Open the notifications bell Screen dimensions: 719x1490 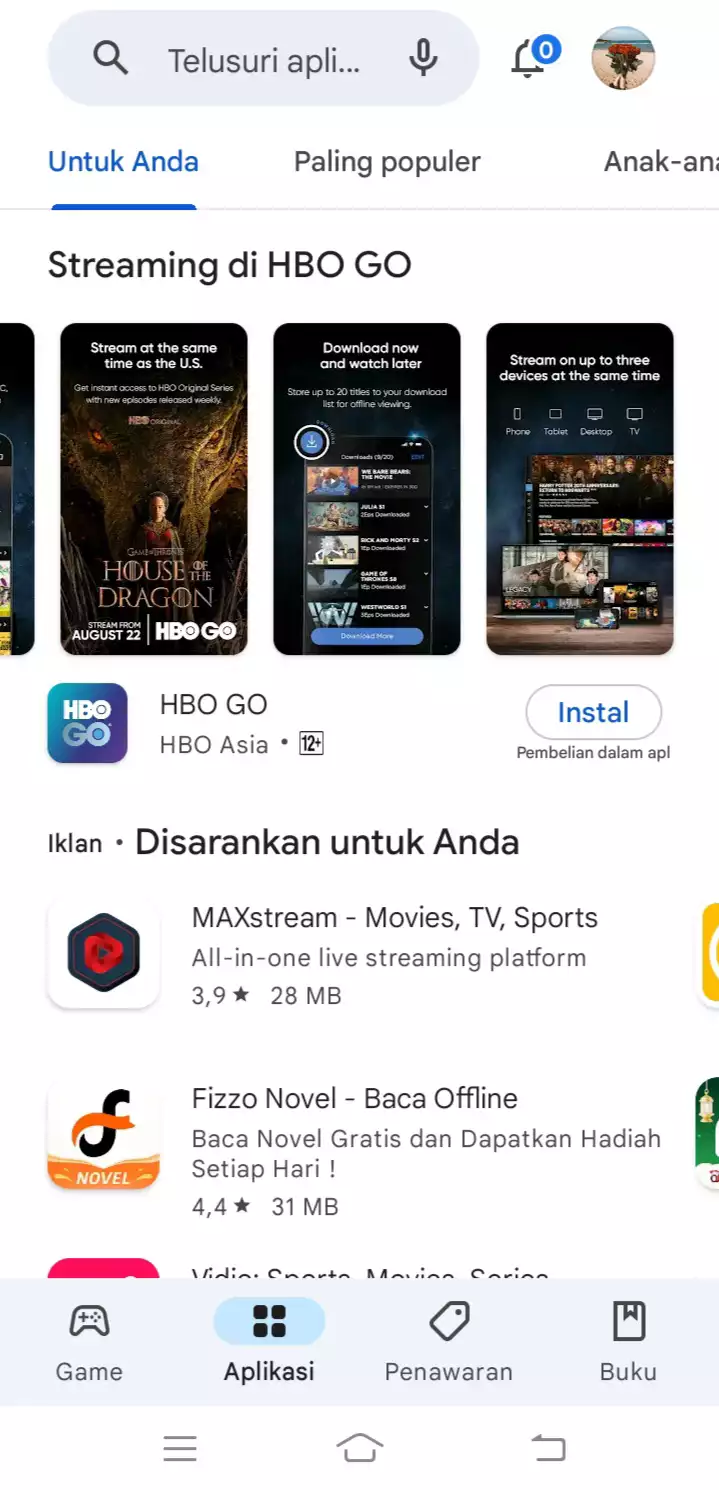530,58
